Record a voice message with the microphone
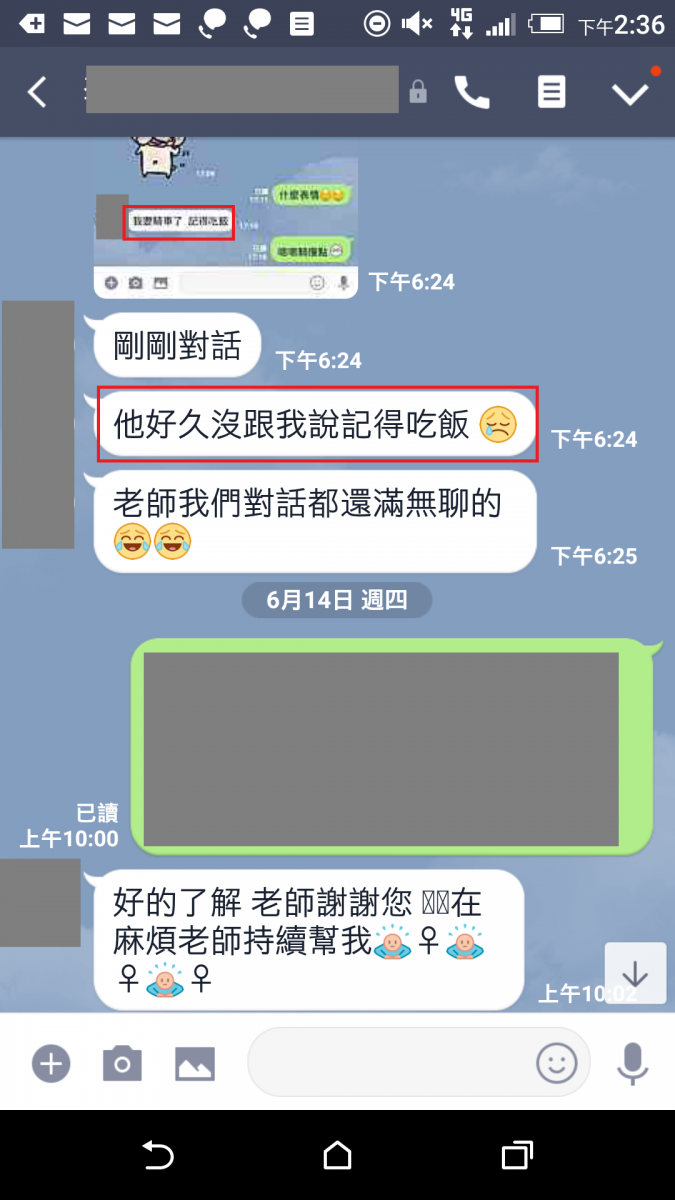 (x=632, y=1062)
